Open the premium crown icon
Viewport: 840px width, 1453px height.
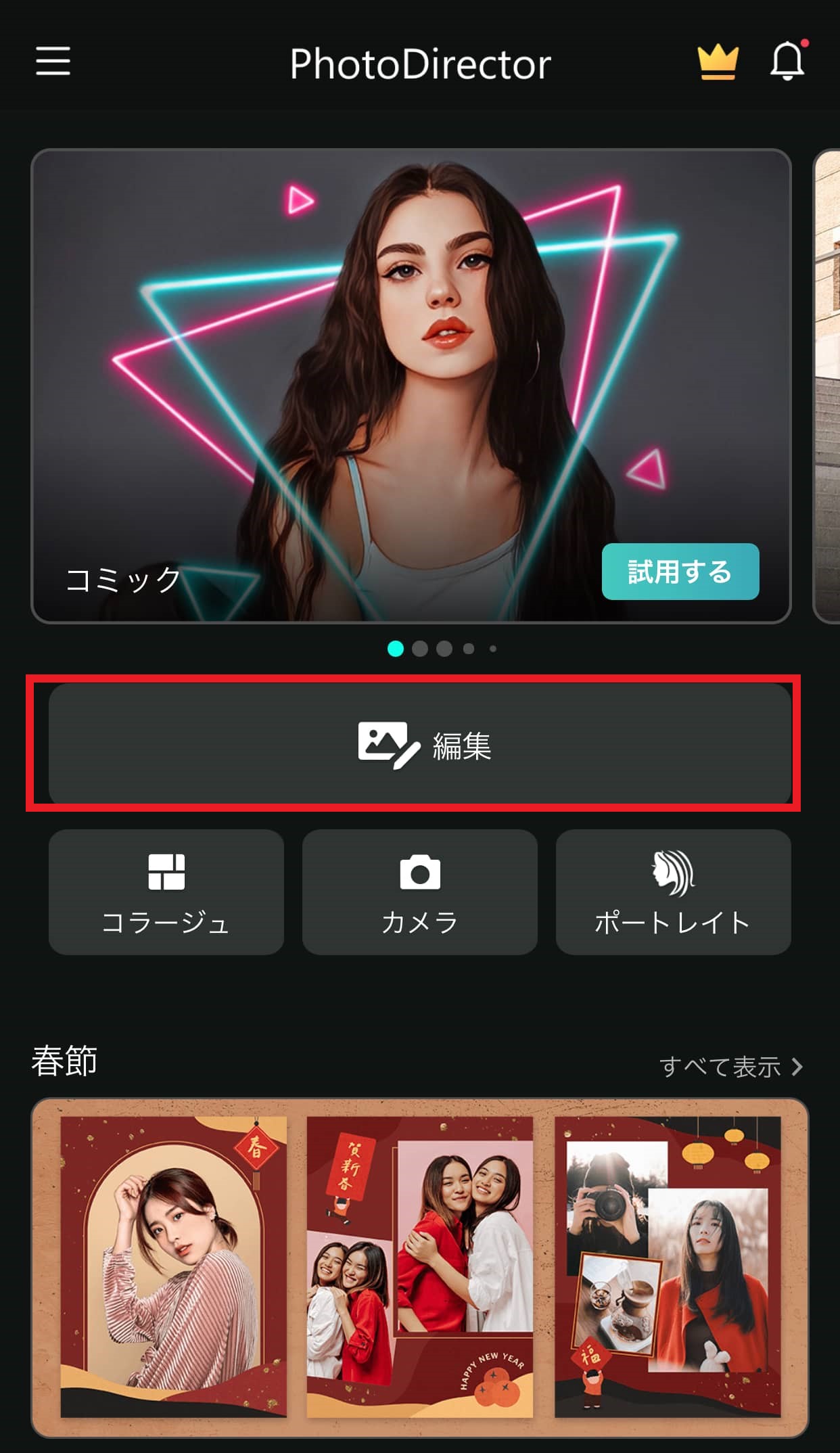pos(718,62)
